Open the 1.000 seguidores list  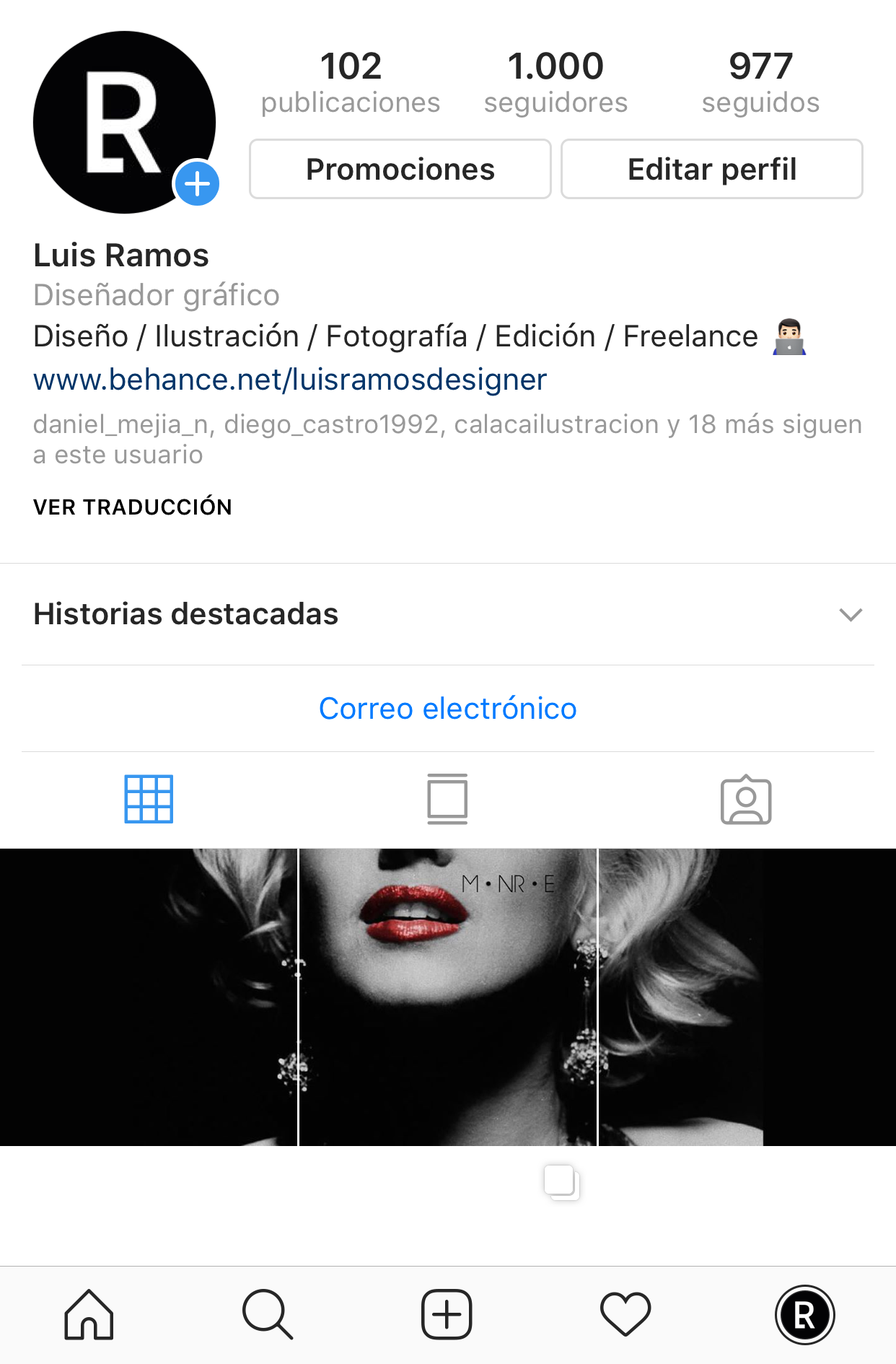(555, 82)
